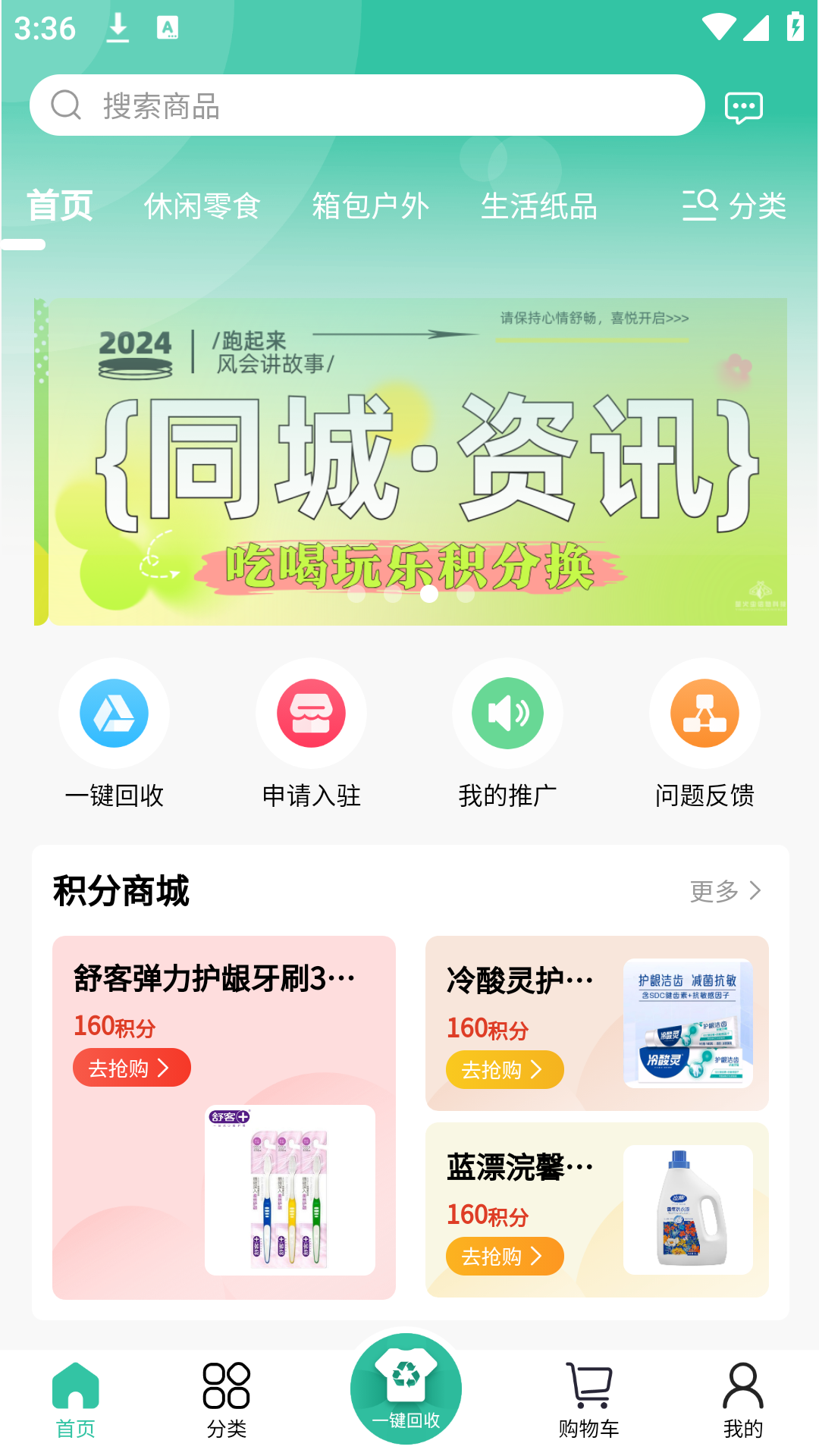819x1456 pixels.
Task: Tap the center 一键回收 bottom button
Action: coord(406,1389)
